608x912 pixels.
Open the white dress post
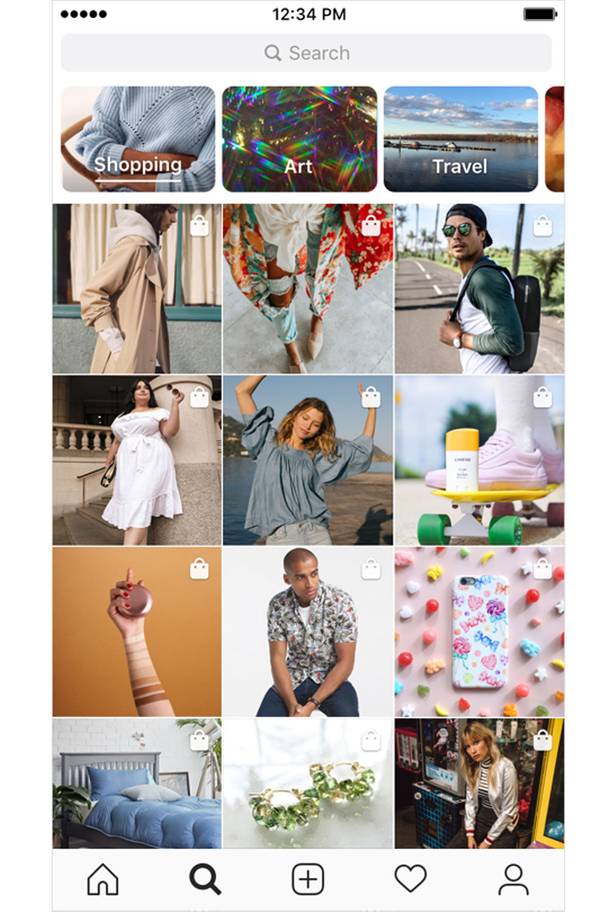click(136, 460)
